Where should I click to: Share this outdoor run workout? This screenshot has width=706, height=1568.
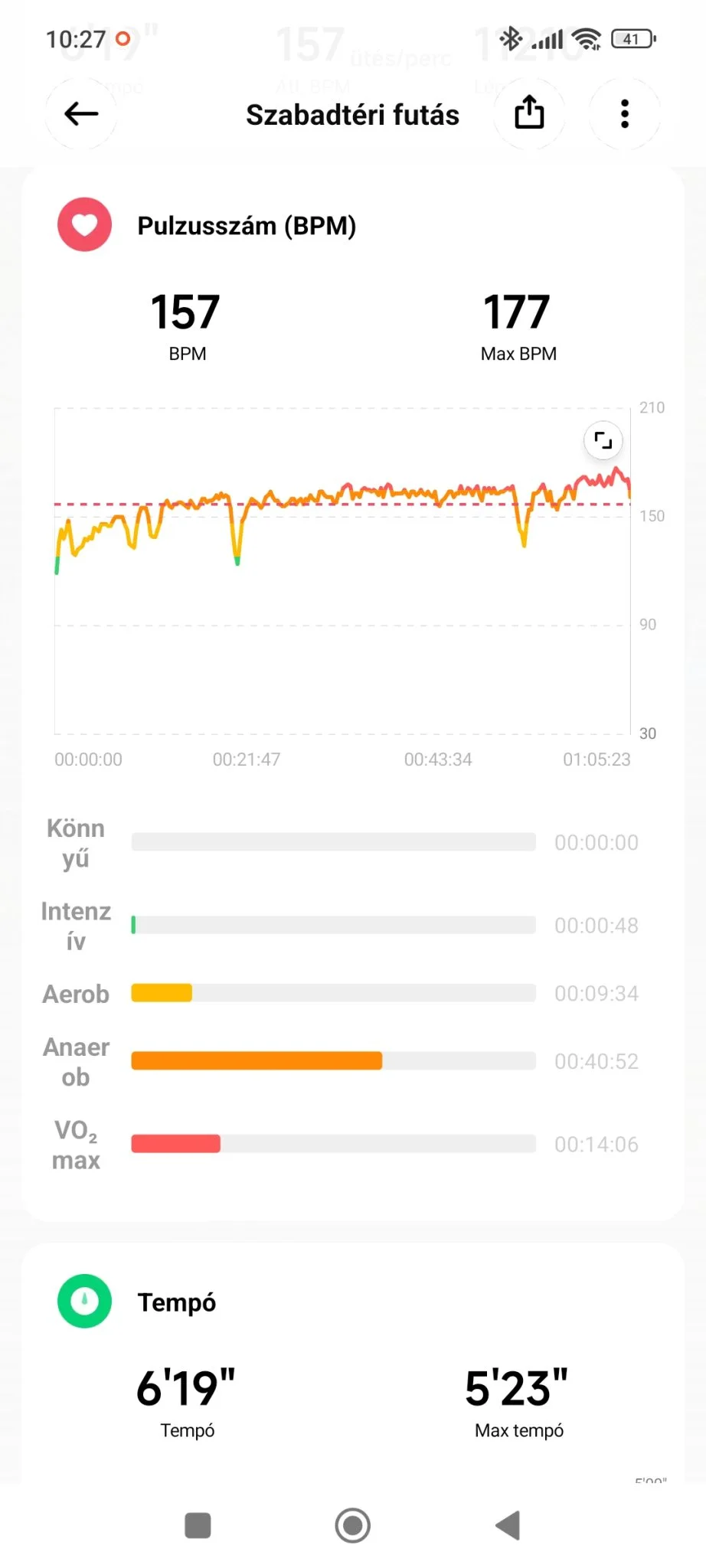[x=529, y=113]
